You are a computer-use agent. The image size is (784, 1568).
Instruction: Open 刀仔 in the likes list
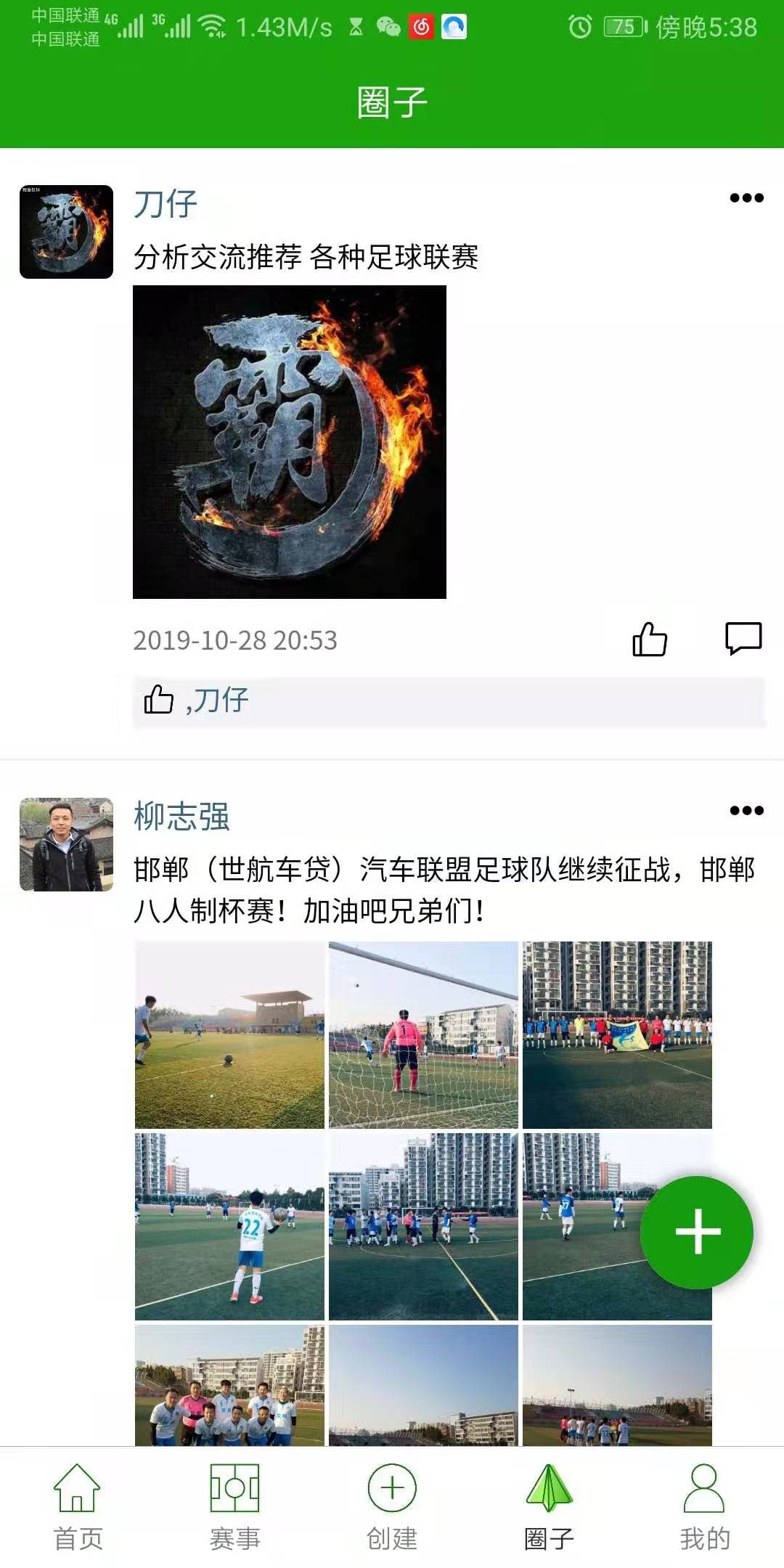point(221,701)
